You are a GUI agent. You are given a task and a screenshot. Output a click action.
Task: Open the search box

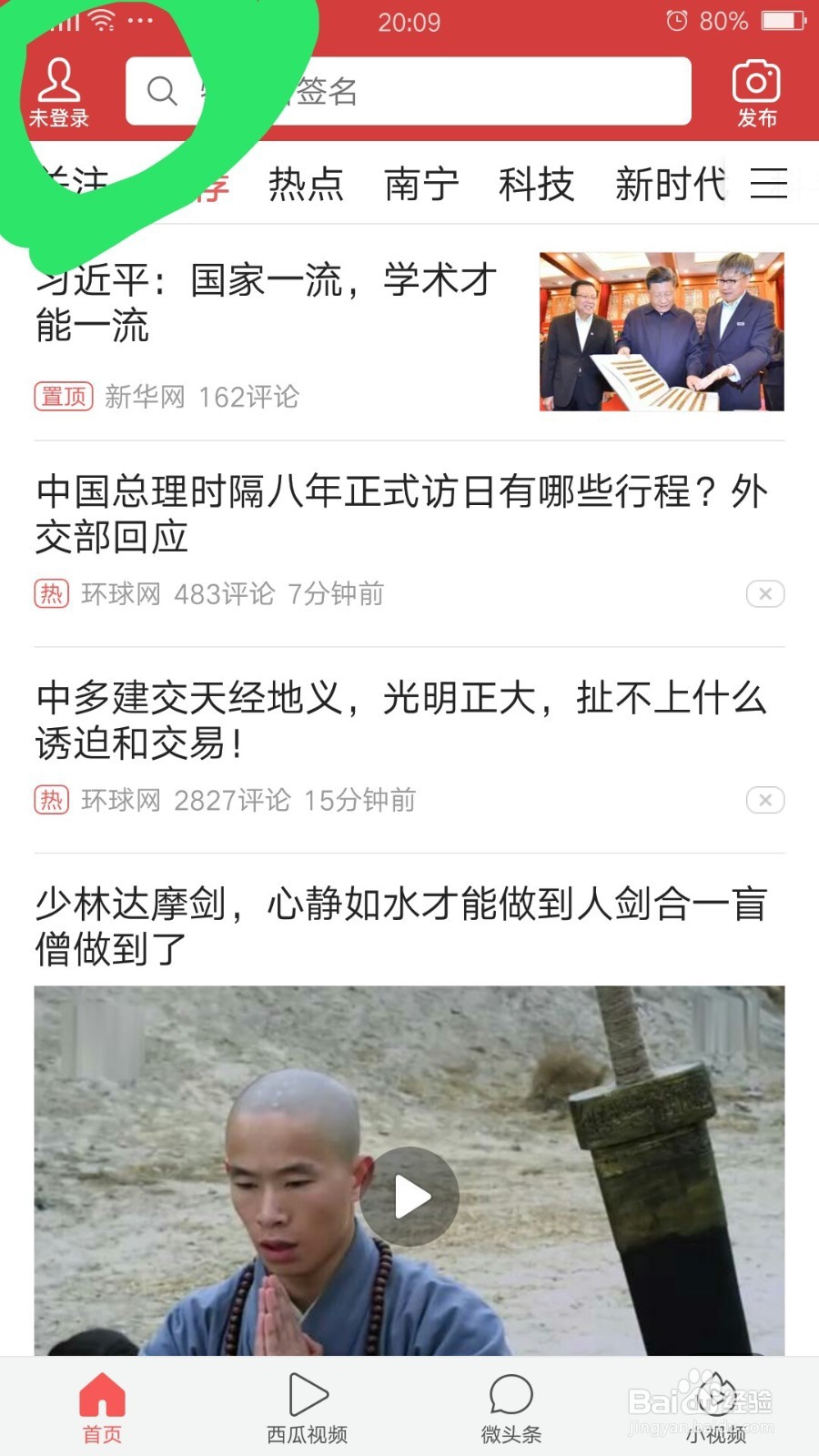[x=409, y=91]
